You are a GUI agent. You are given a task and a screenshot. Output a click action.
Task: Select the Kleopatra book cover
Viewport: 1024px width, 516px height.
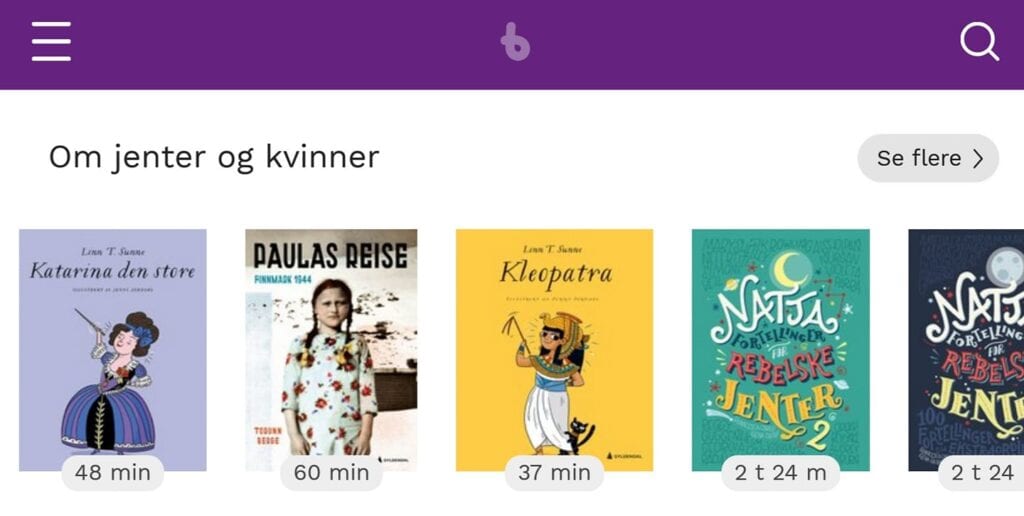tap(554, 350)
